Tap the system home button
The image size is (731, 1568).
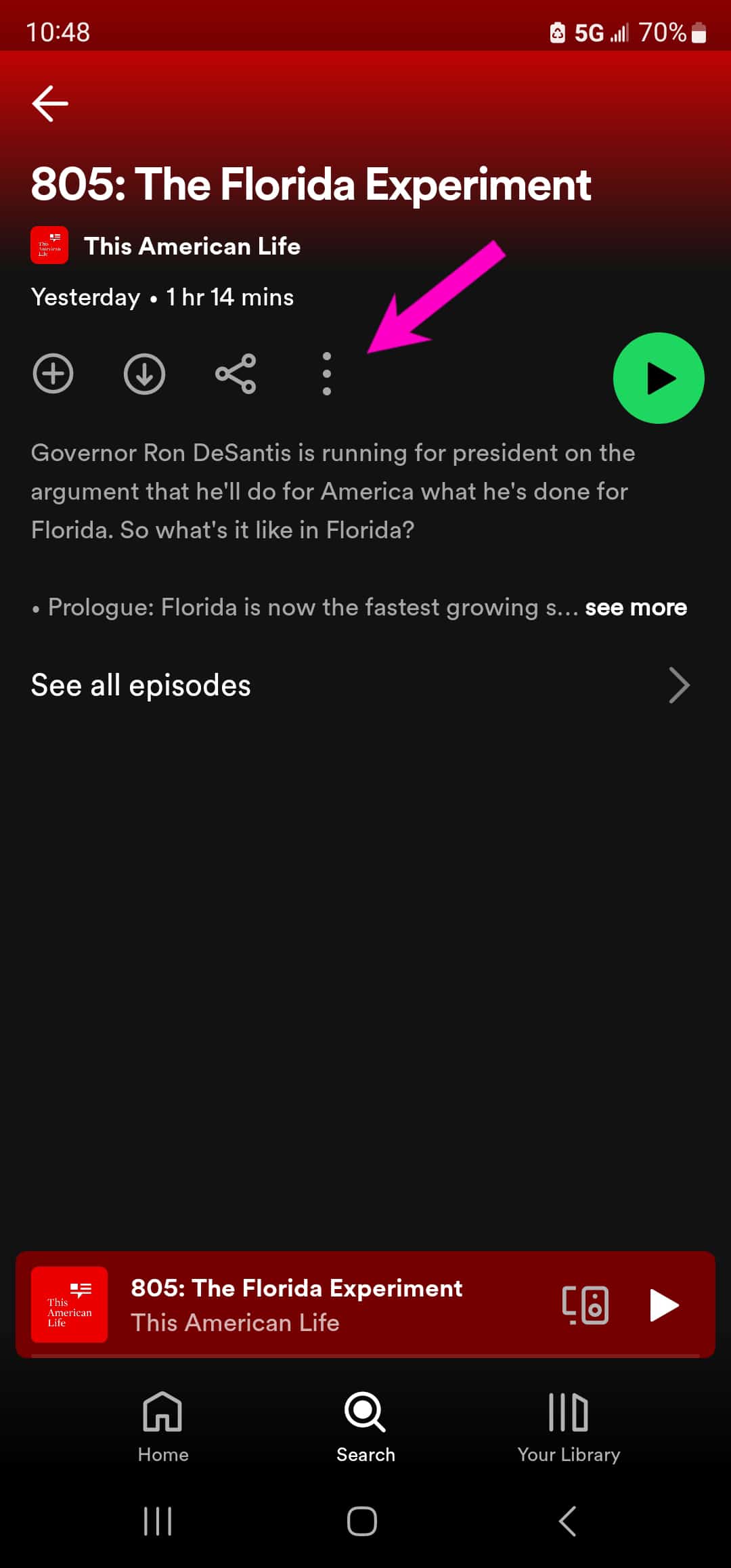[x=362, y=1521]
